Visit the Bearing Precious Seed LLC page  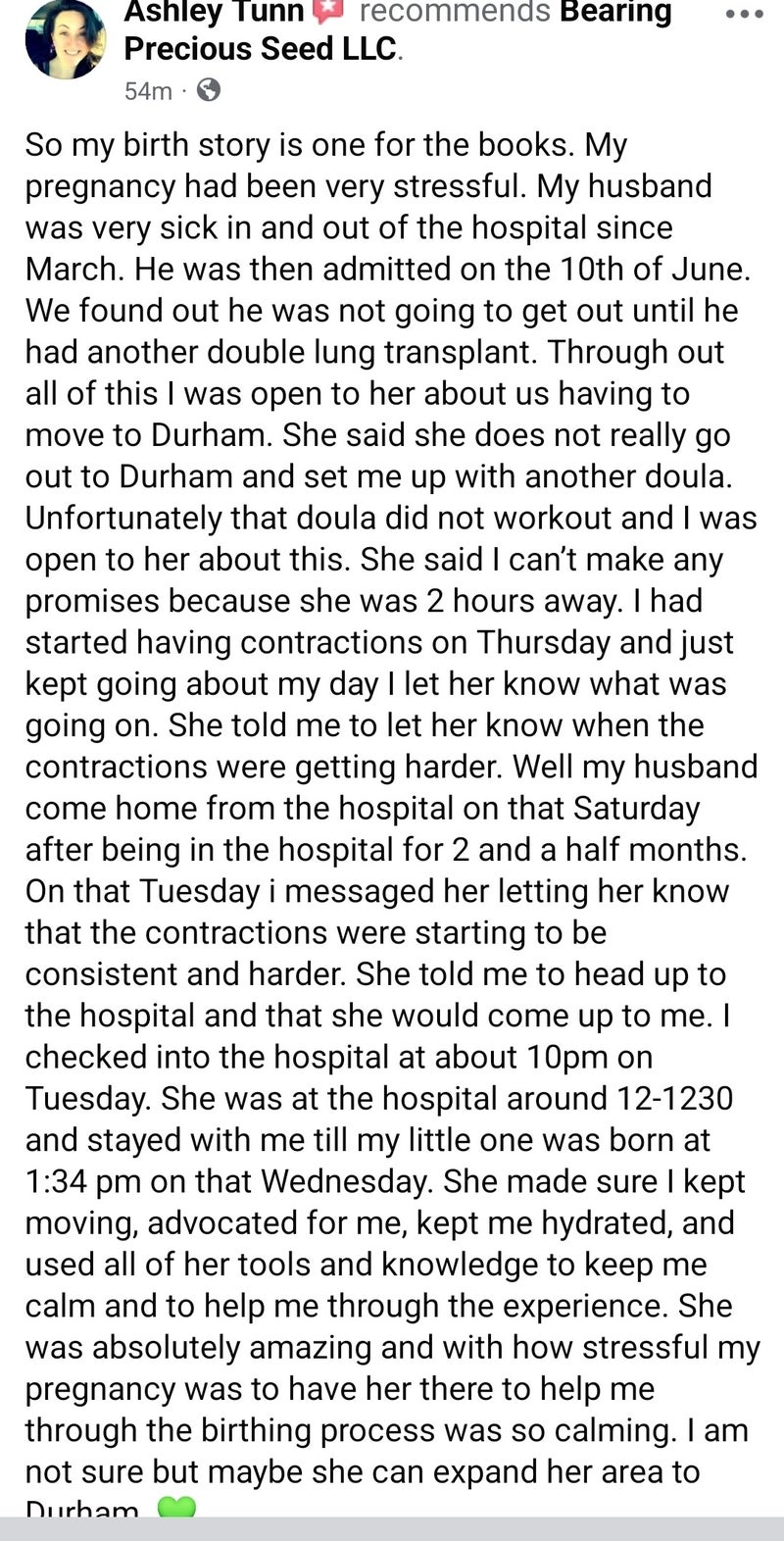point(262,47)
